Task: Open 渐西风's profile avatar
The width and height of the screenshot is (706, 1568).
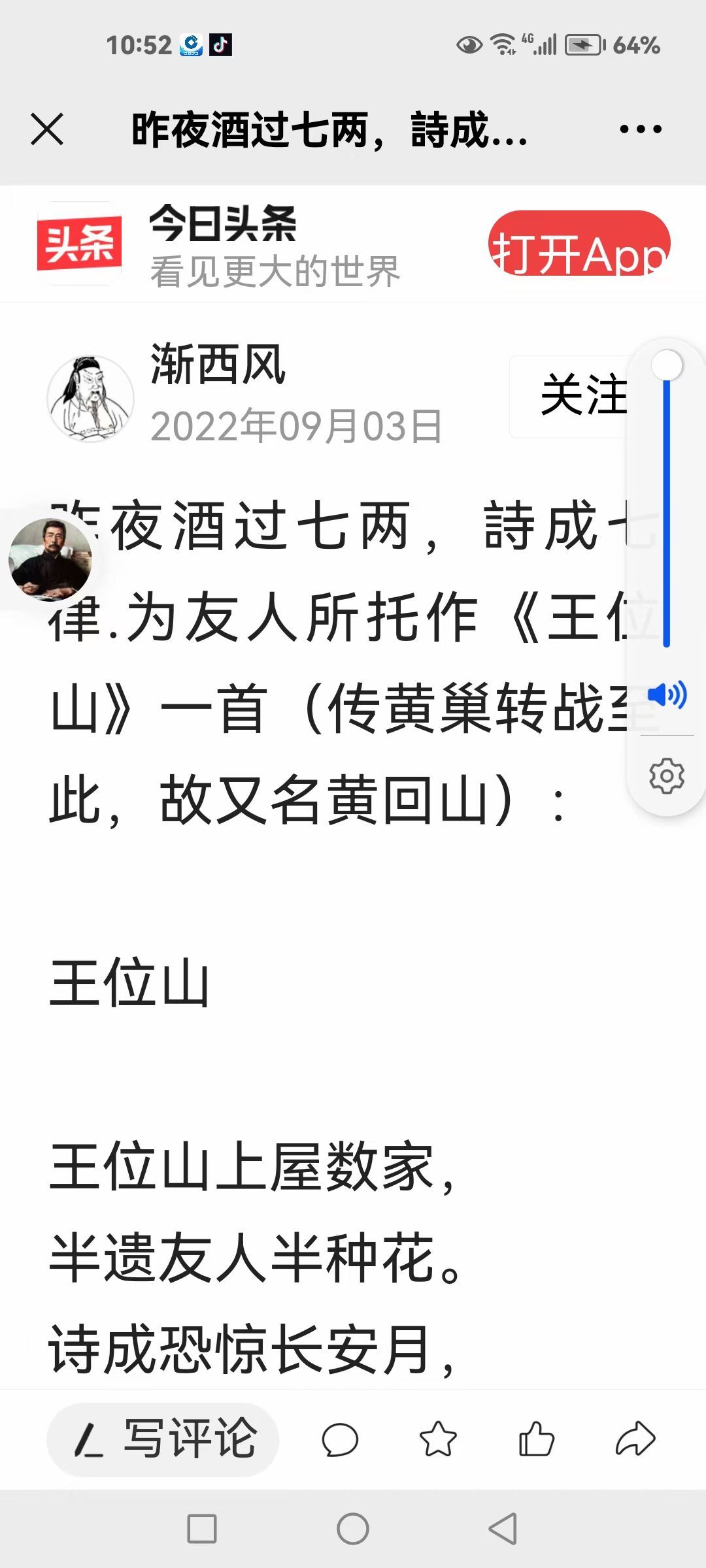Action: 90,399
